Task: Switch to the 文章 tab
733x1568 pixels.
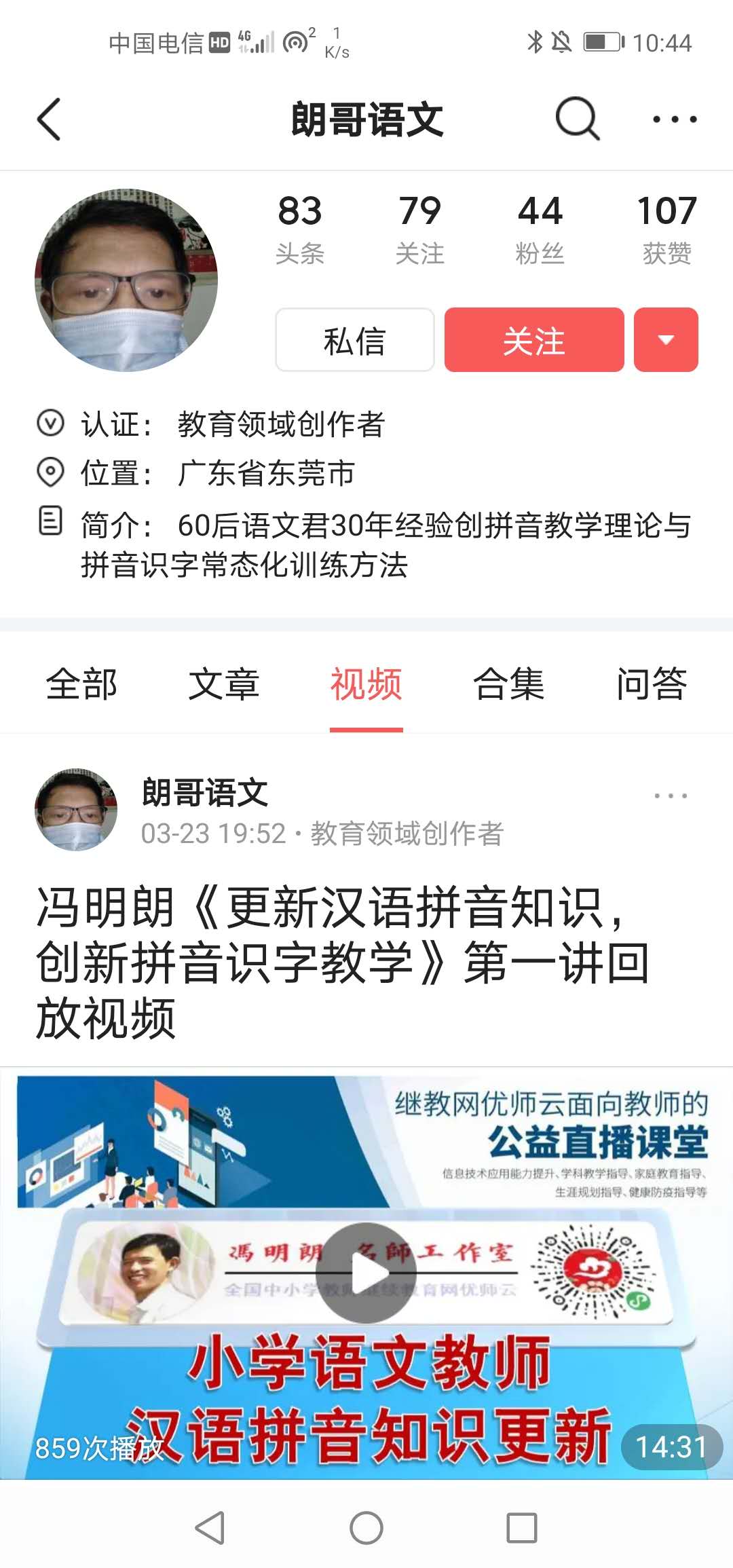Action: click(x=225, y=686)
